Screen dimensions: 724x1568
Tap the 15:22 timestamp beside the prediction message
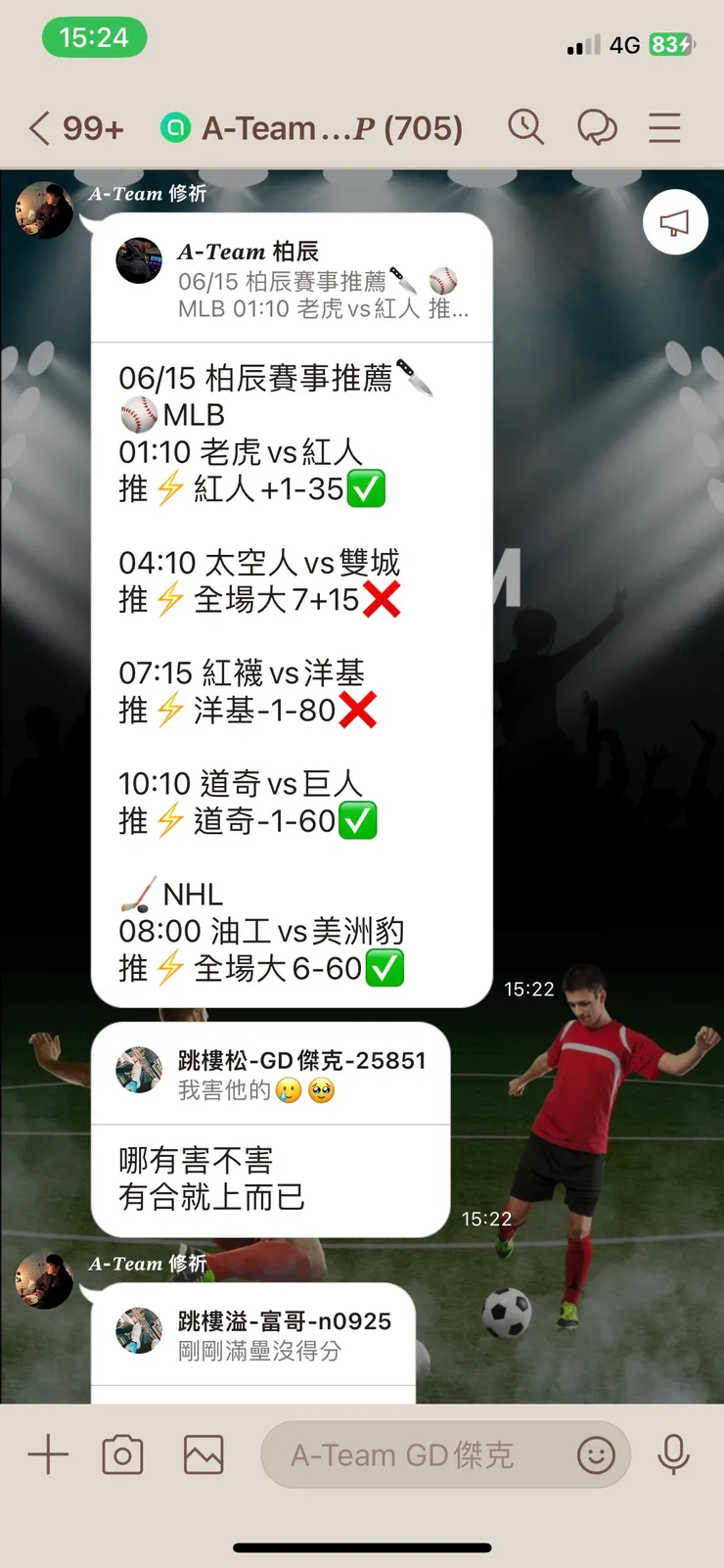[529, 990]
